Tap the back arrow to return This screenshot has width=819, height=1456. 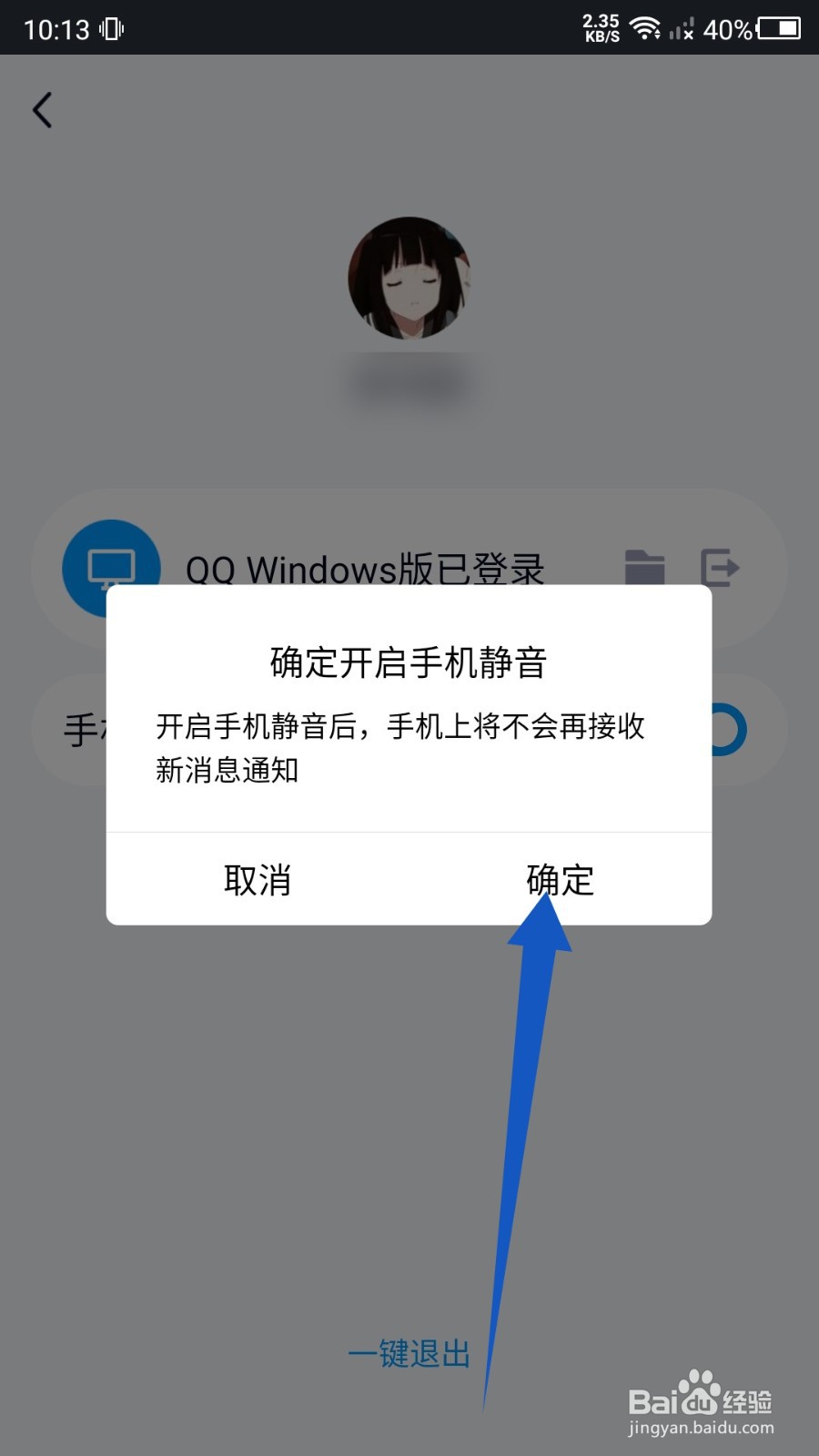click(43, 109)
